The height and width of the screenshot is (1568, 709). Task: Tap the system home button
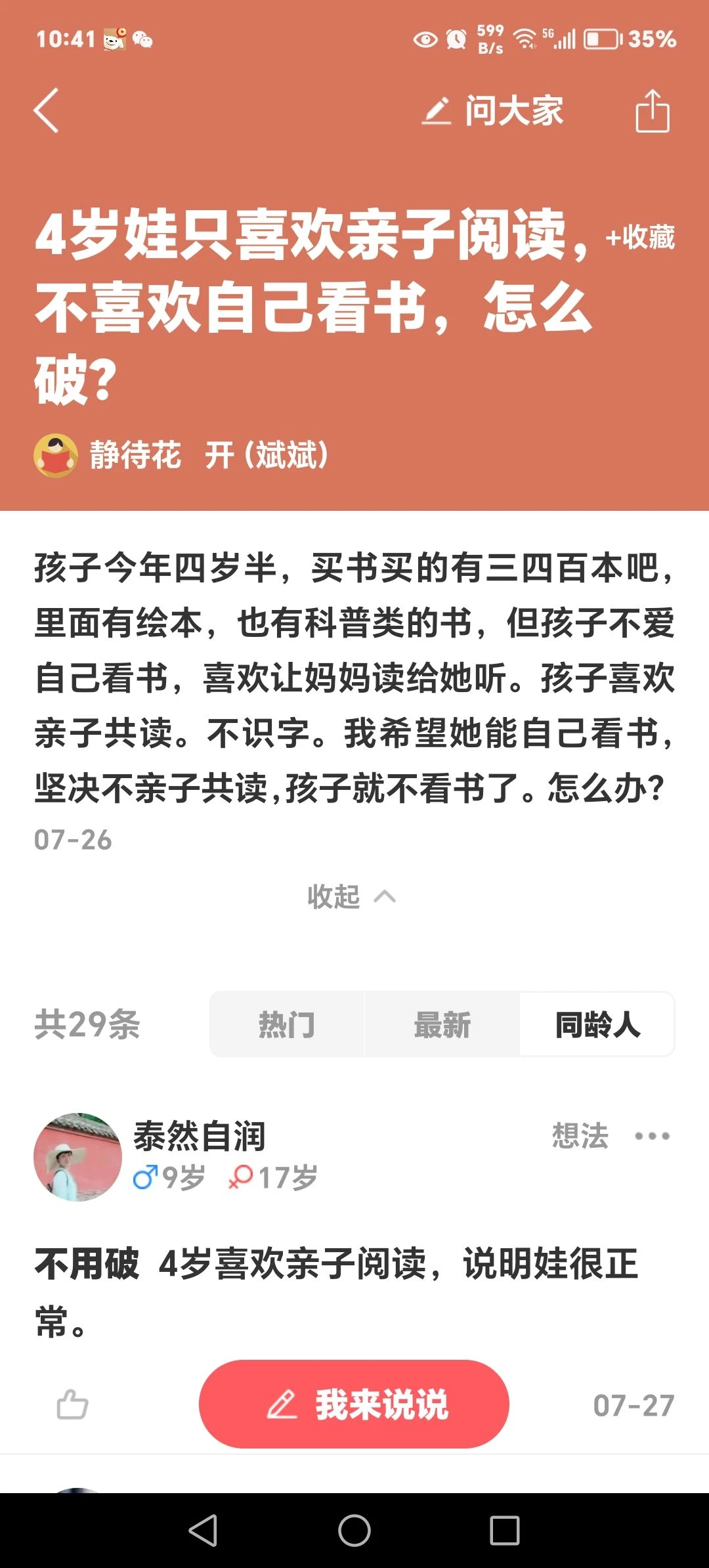point(354,1531)
